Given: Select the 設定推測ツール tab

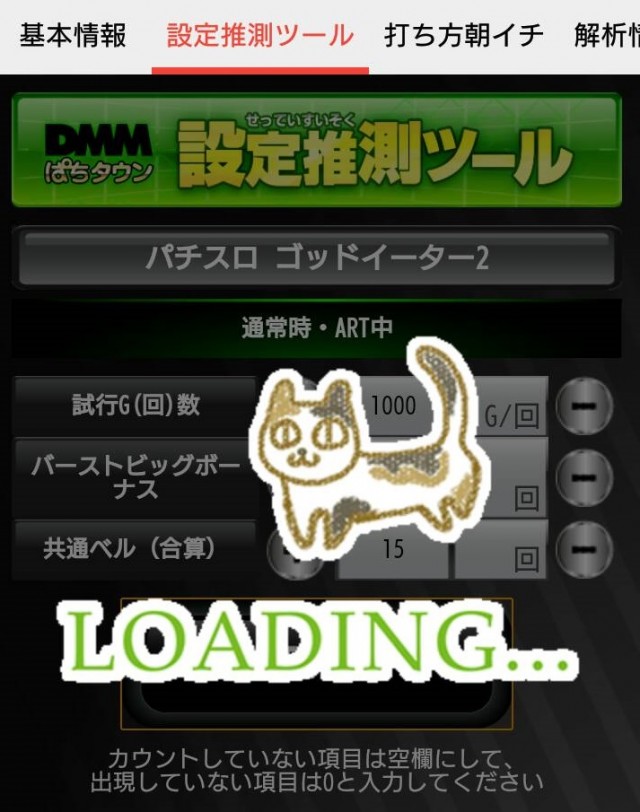Looking at the screenshot, I should (x=260, y=36).
